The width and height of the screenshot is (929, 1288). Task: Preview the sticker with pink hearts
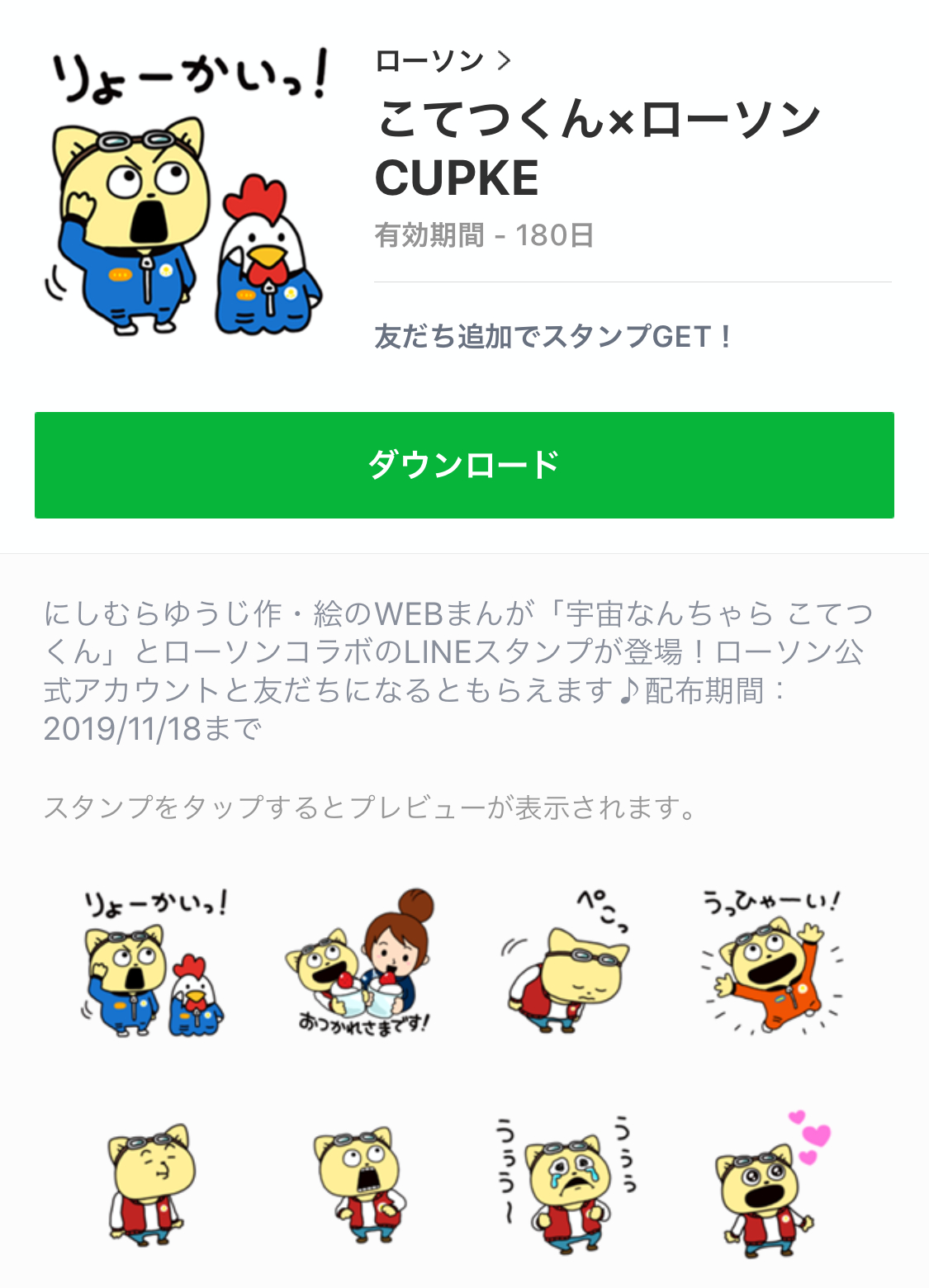click(771, 1182)
